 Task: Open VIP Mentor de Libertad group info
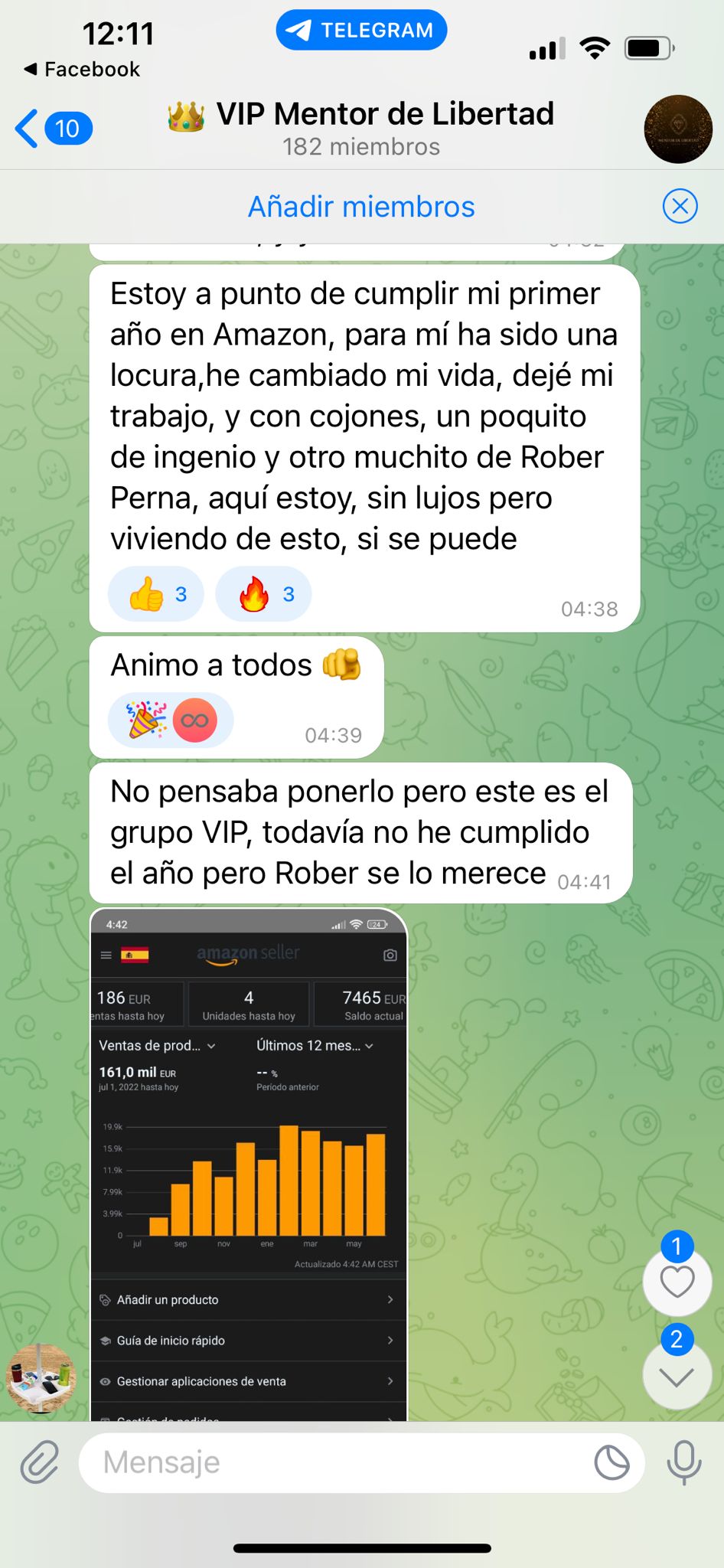tap(361, 128)
